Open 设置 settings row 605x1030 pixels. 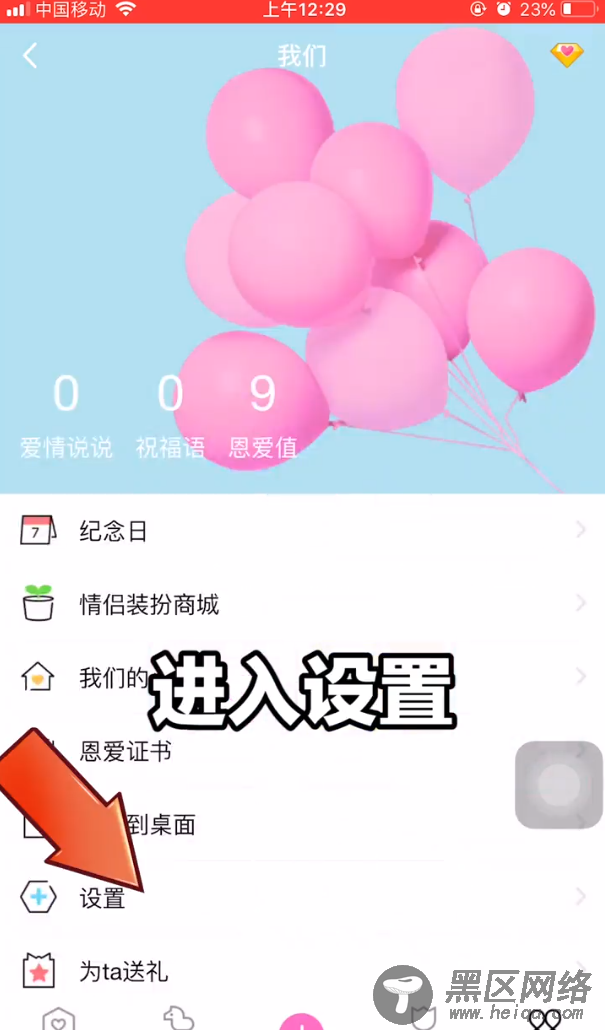(300, 897)
